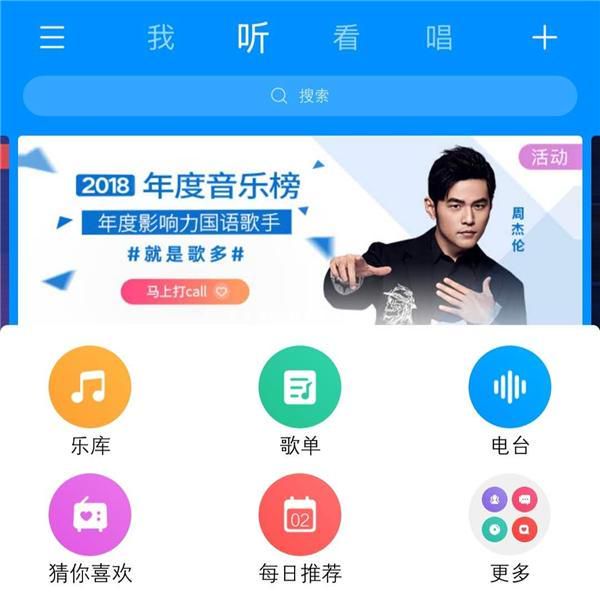
Task: Open 猜你喜欢 recommendations
Action: 90,514
